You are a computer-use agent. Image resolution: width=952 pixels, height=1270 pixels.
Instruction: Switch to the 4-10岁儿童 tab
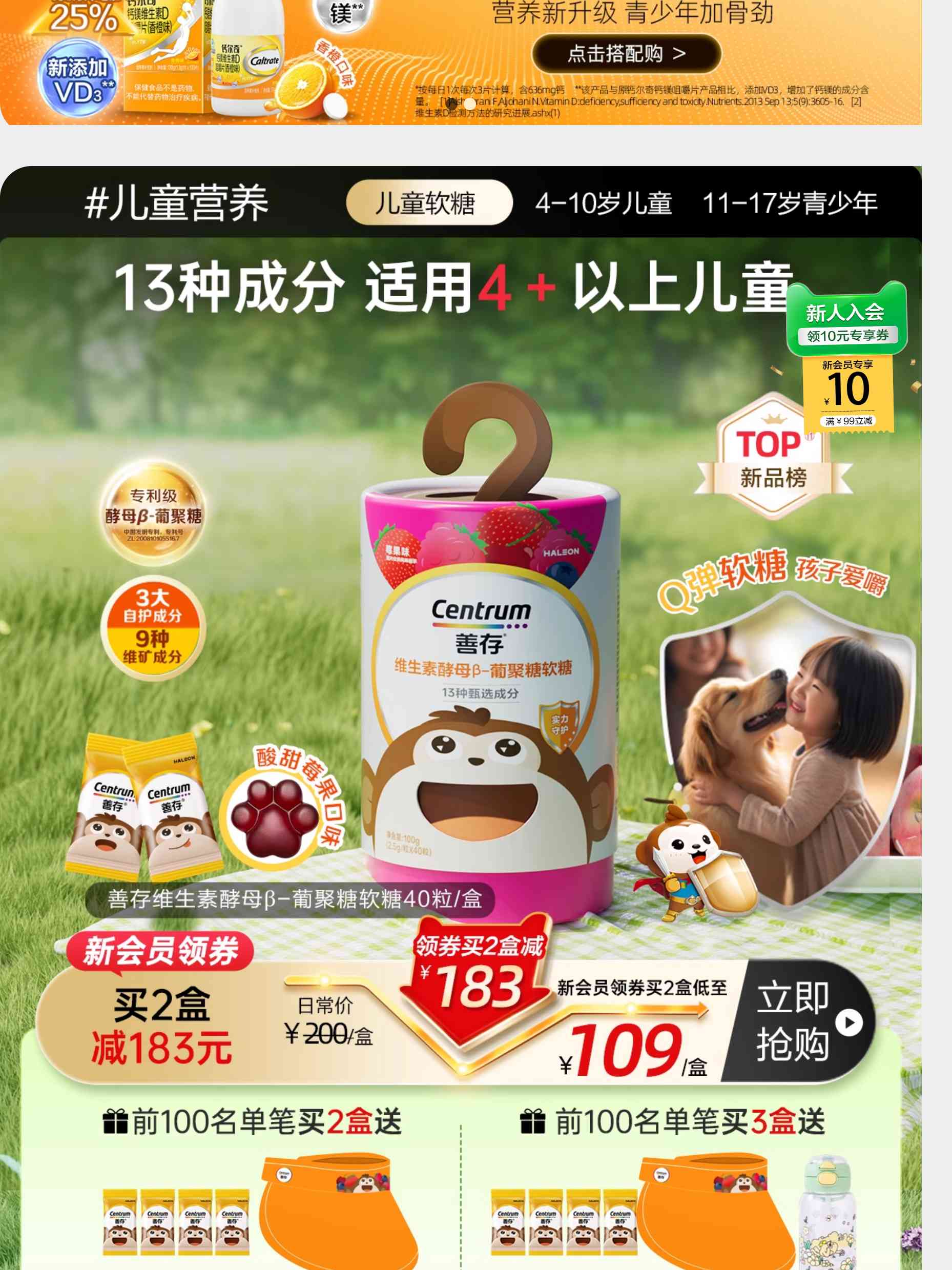[x=603, y=203]
